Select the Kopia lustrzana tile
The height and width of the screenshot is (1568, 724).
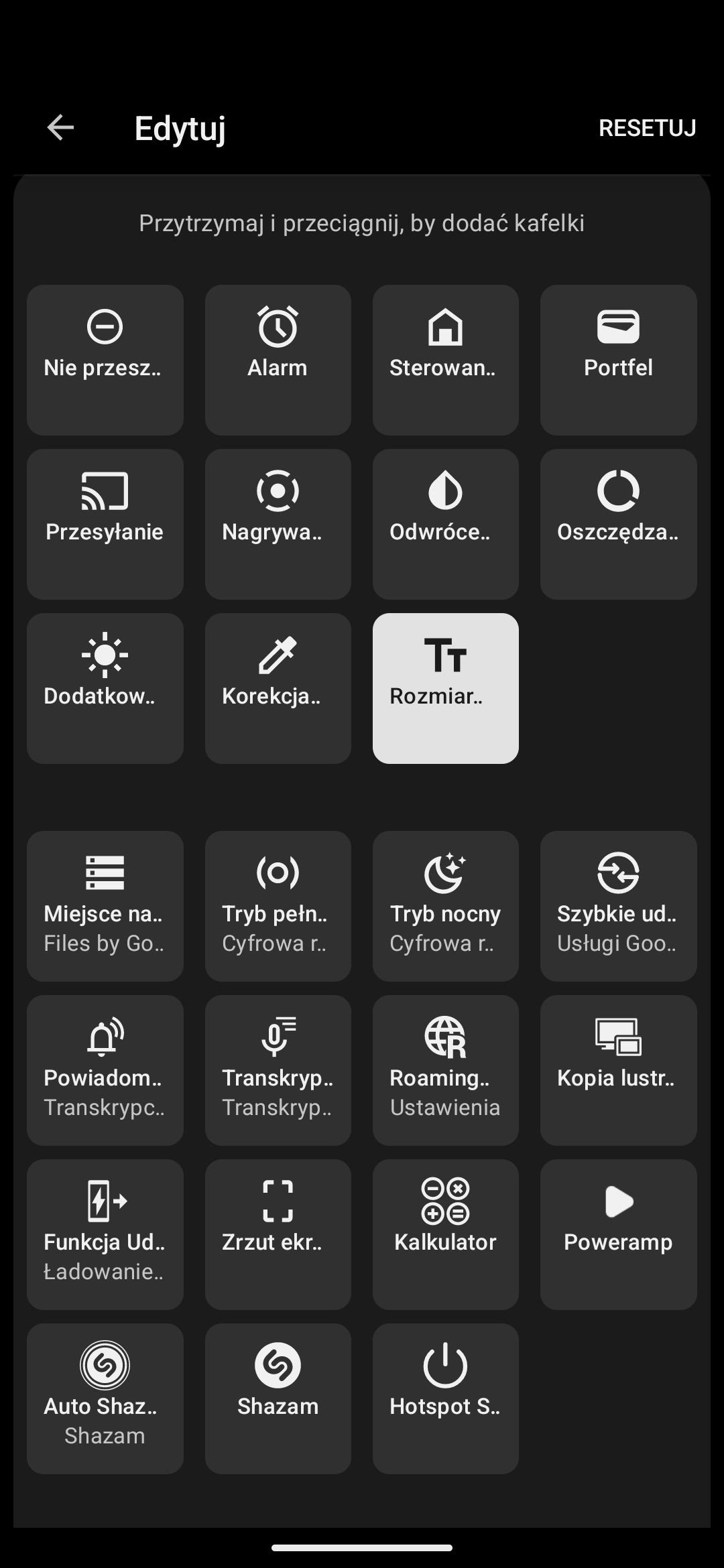click(x=619, y=1070)
